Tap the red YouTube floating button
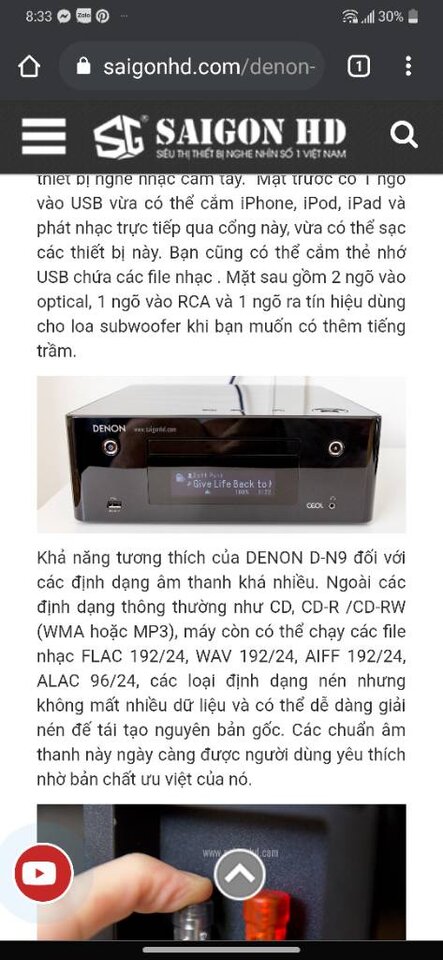The image size is (443, 960). [43, 873]
